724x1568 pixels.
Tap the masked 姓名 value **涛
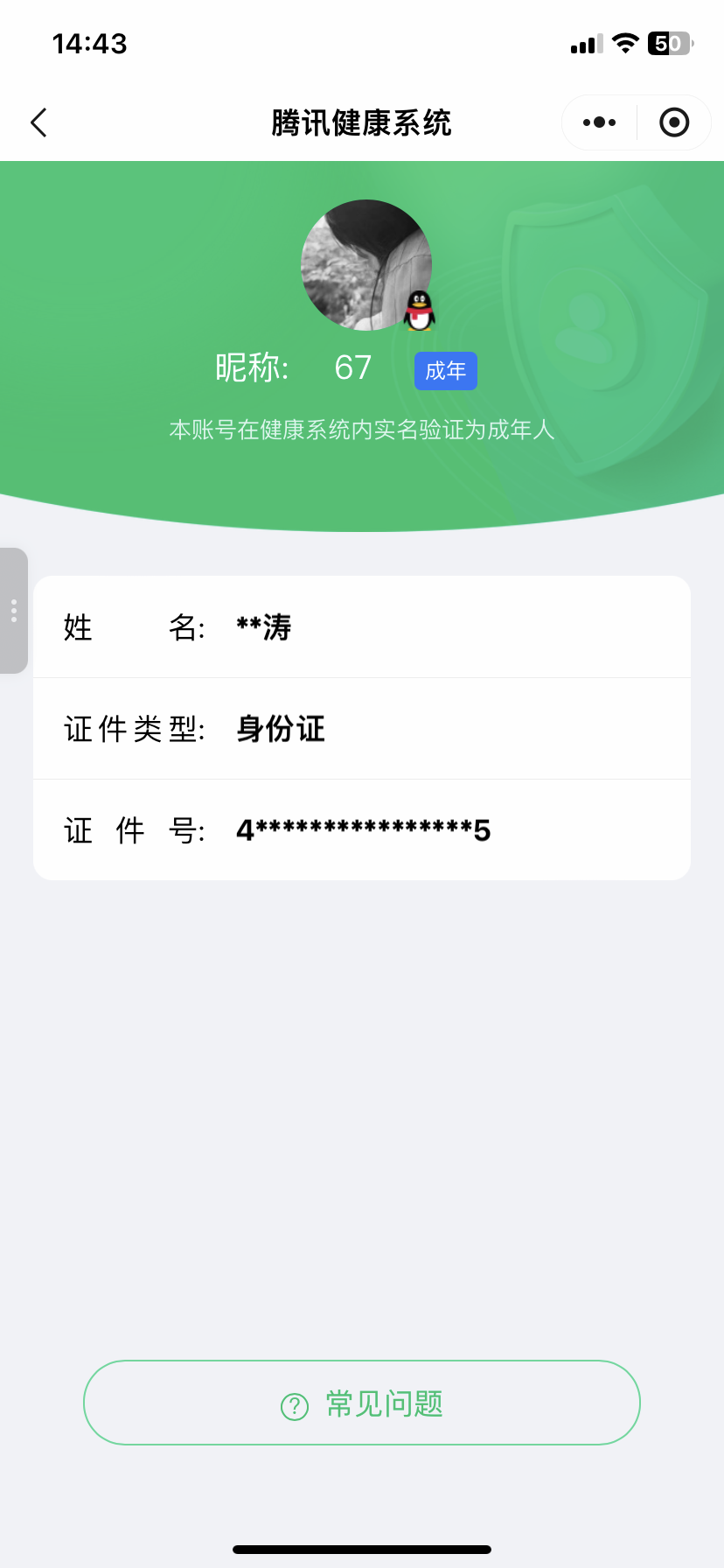(264, 626)
